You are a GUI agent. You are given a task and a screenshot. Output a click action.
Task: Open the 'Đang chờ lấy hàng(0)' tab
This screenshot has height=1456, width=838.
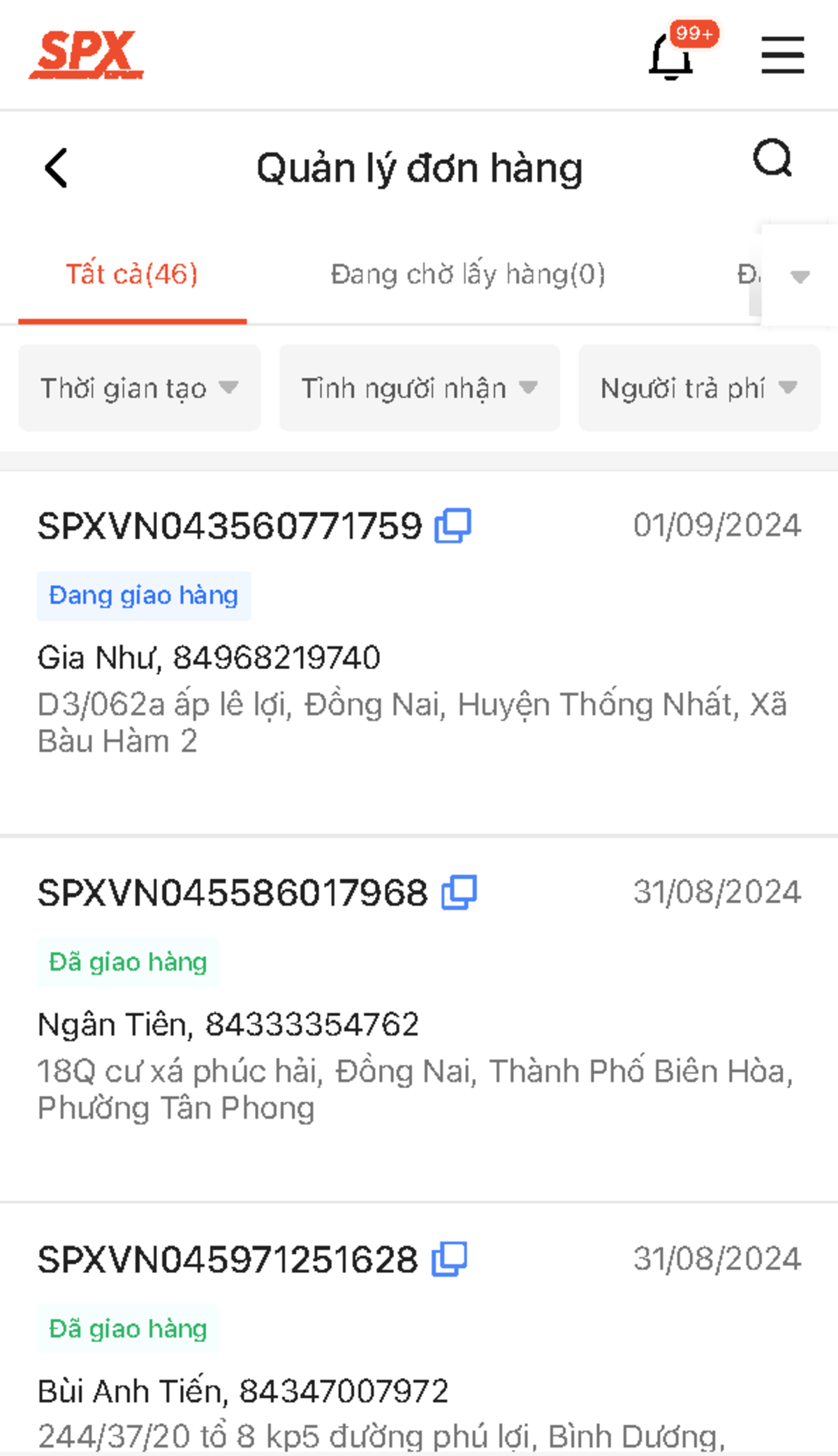click(469, 274)
